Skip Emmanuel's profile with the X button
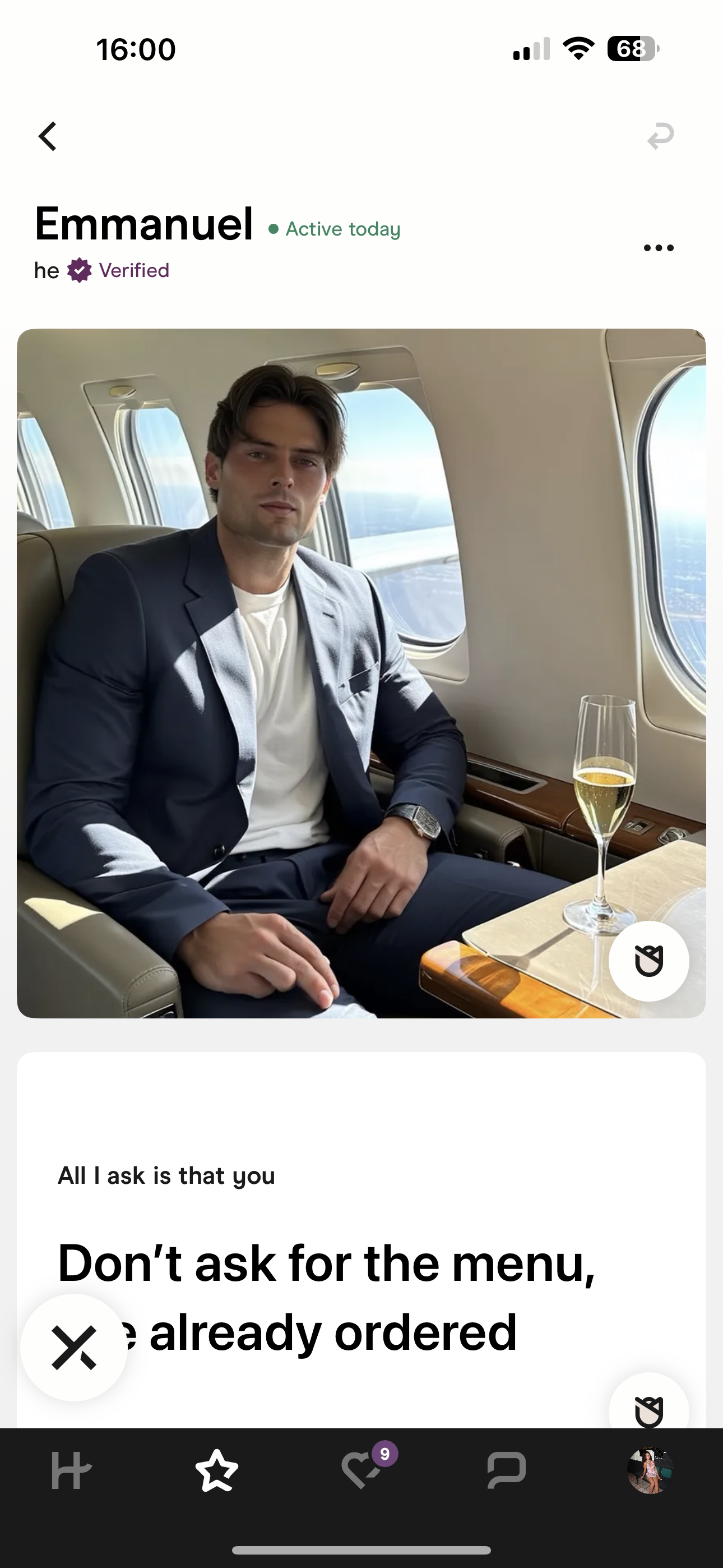723x1568 pixels. pyautogui.click(x=74, y=1348)
